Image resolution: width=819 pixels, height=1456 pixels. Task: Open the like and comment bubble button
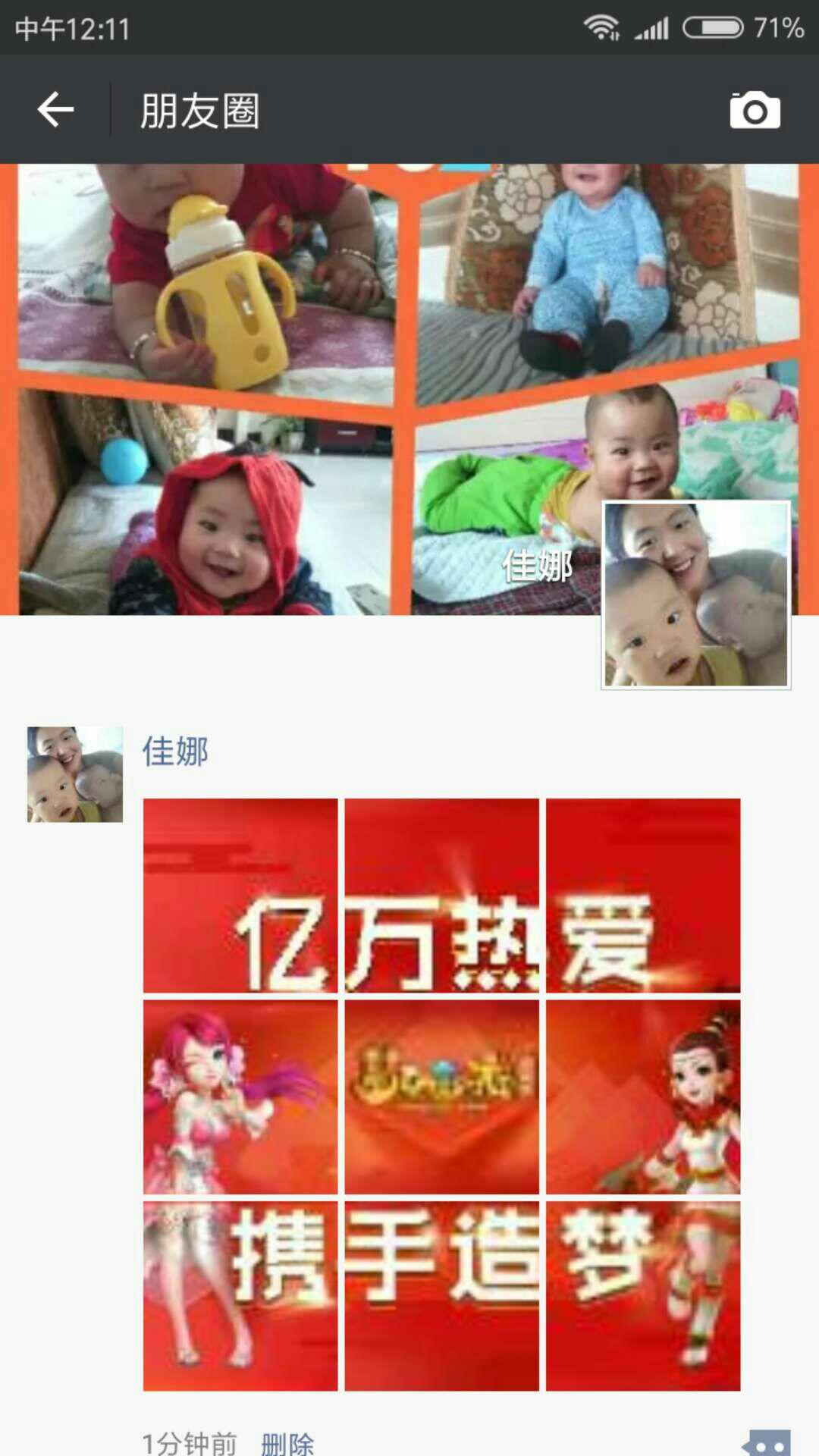tap(766, 1442)
